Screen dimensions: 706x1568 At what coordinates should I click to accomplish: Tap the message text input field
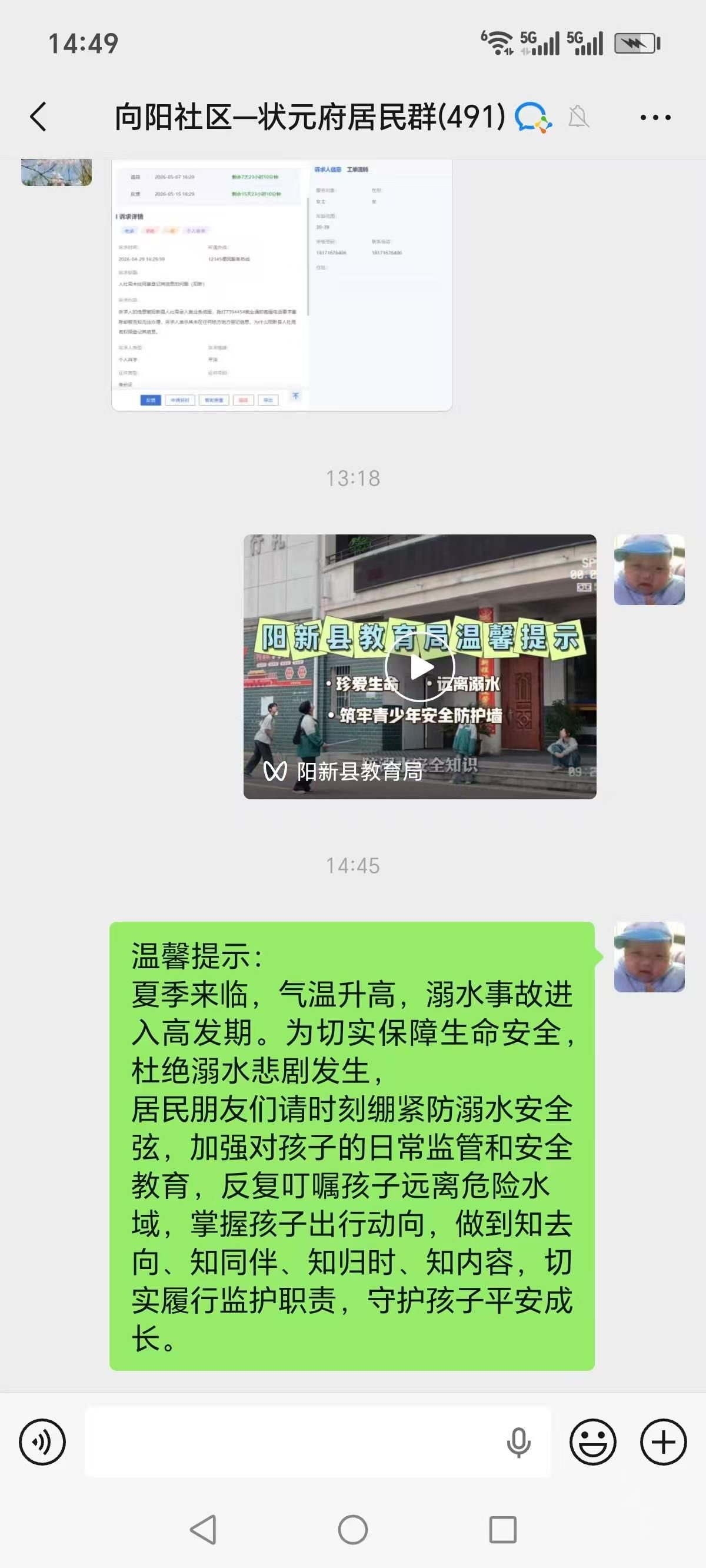point(292,1441)
